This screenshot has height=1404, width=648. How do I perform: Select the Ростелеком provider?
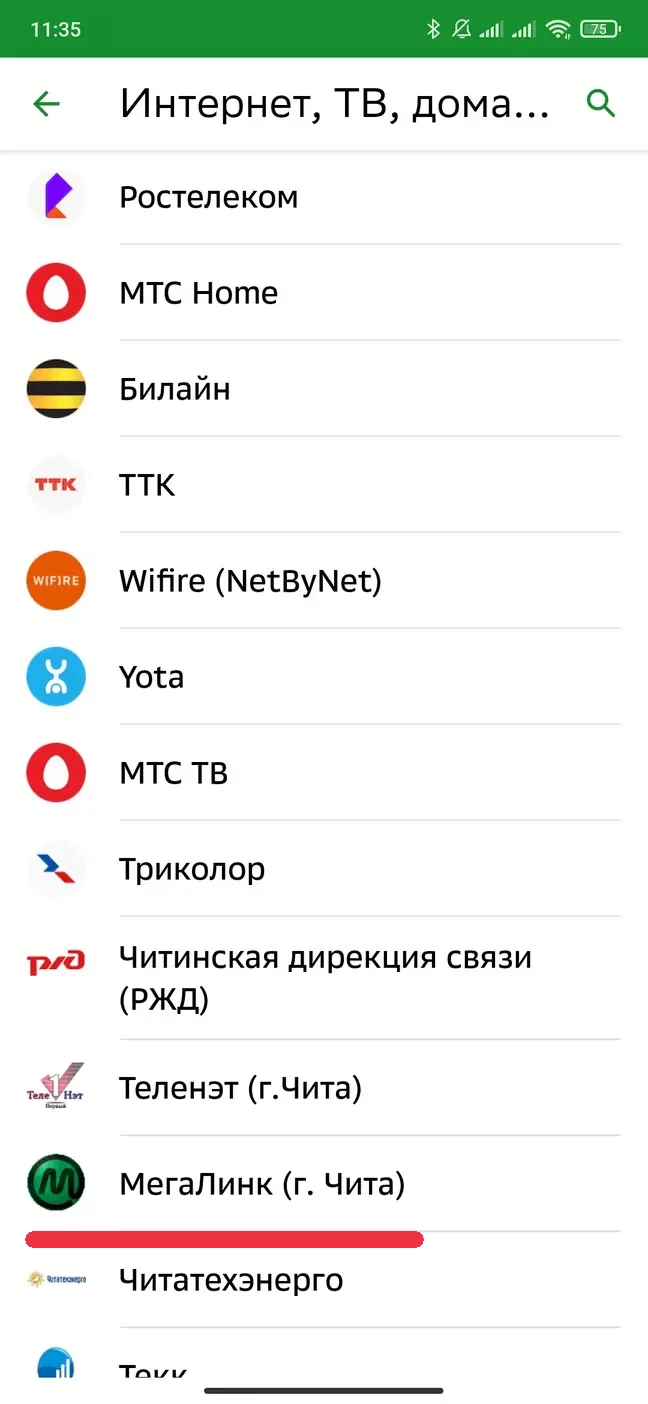point(324,197)
